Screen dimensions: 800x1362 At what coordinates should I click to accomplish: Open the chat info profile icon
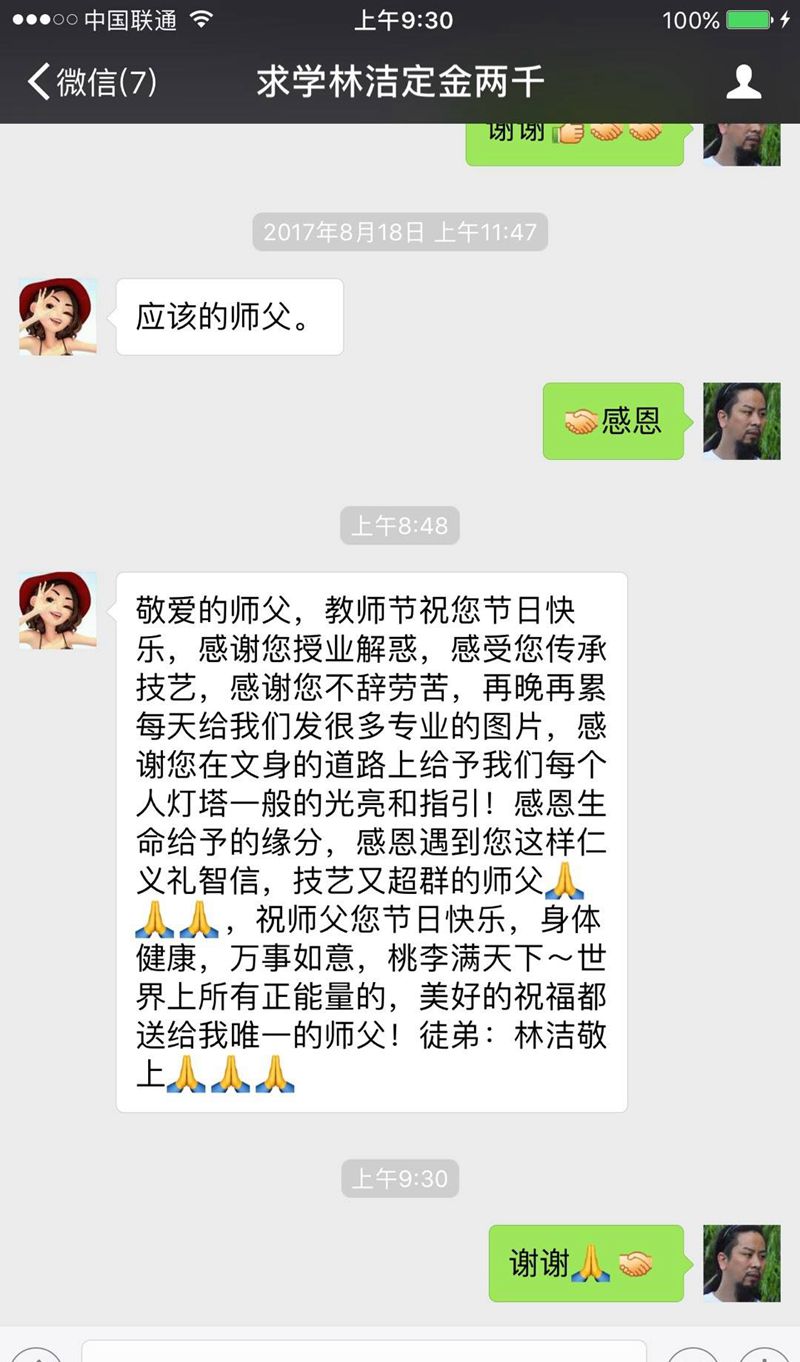click(743, 82)
